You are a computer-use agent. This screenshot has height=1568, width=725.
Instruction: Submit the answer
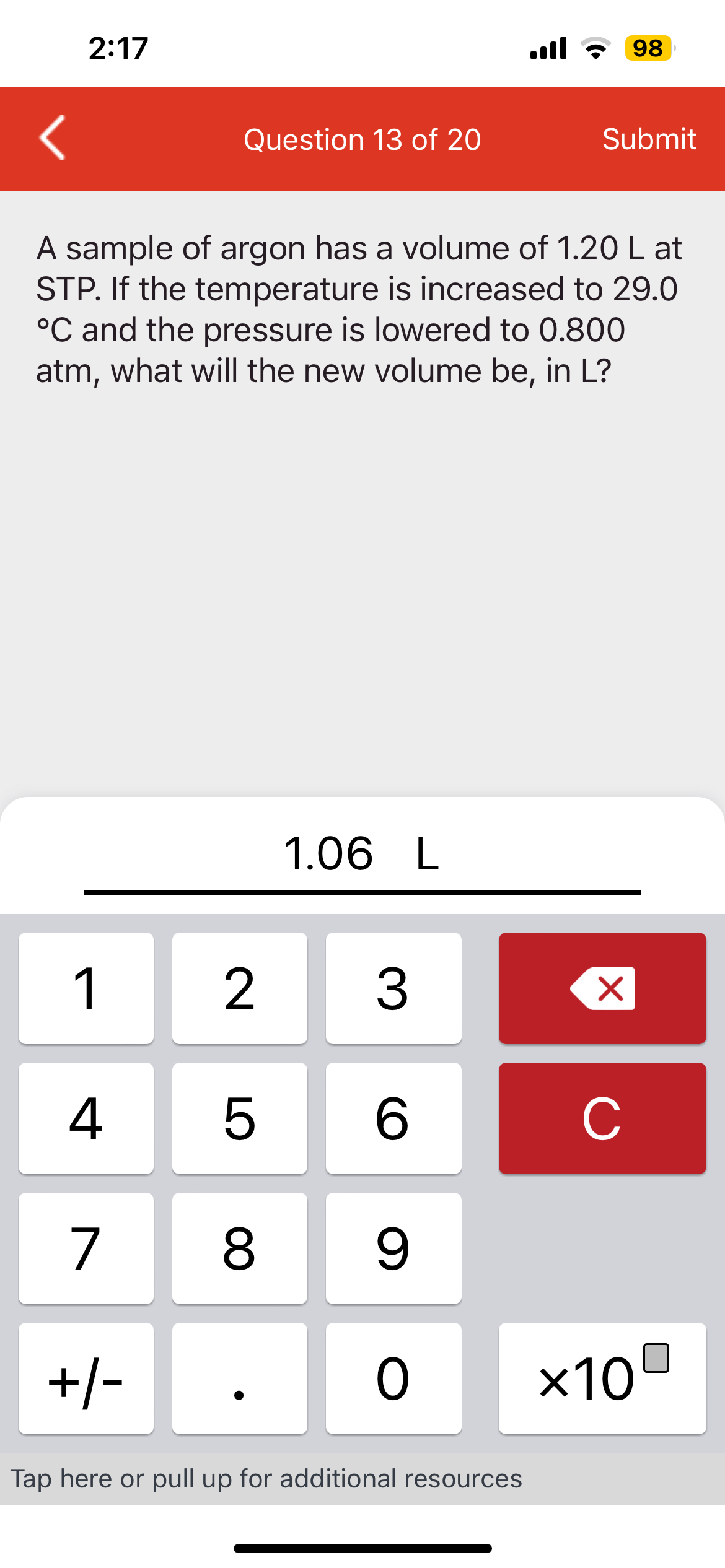[648, 139]
